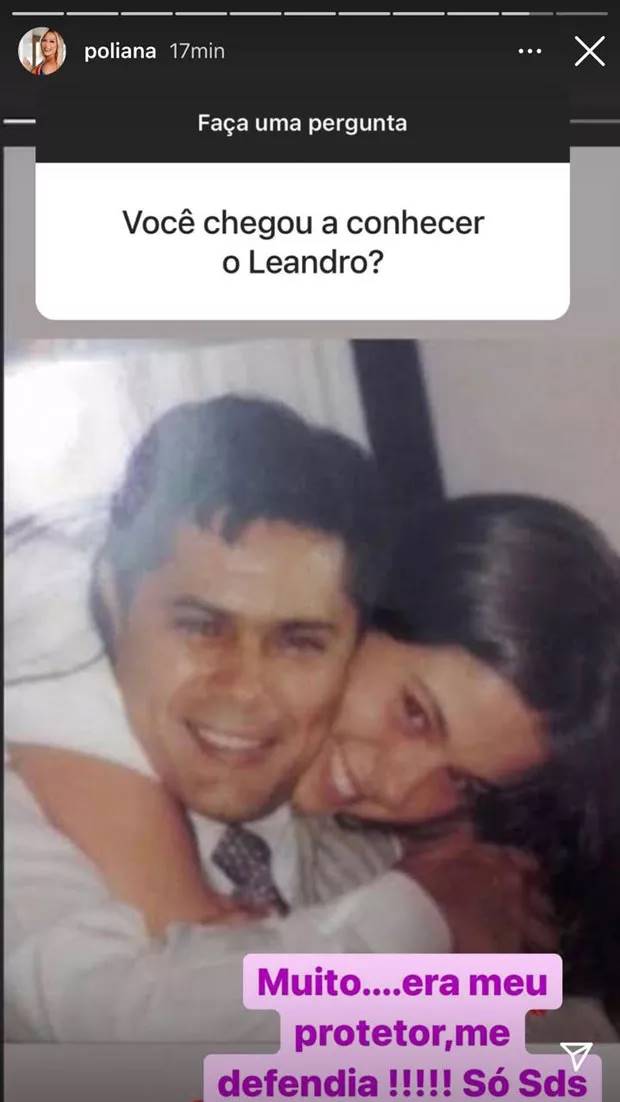Open the three-dot story options menu
620x1102 pixels.
530,51
